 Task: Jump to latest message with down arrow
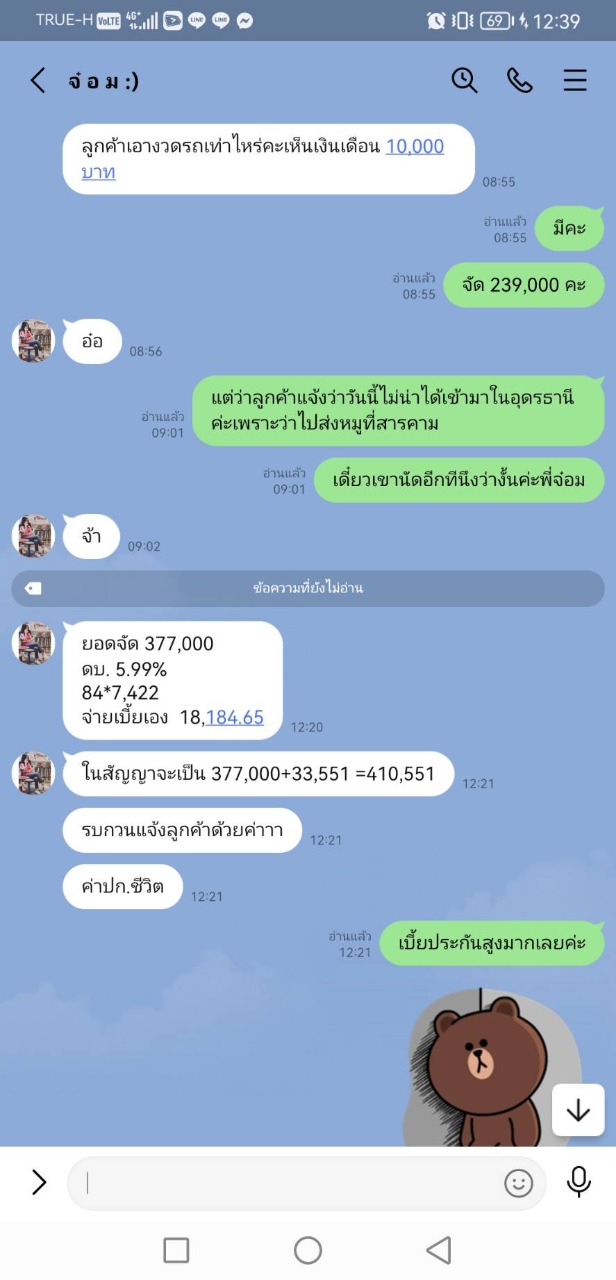click(578, 1110)
